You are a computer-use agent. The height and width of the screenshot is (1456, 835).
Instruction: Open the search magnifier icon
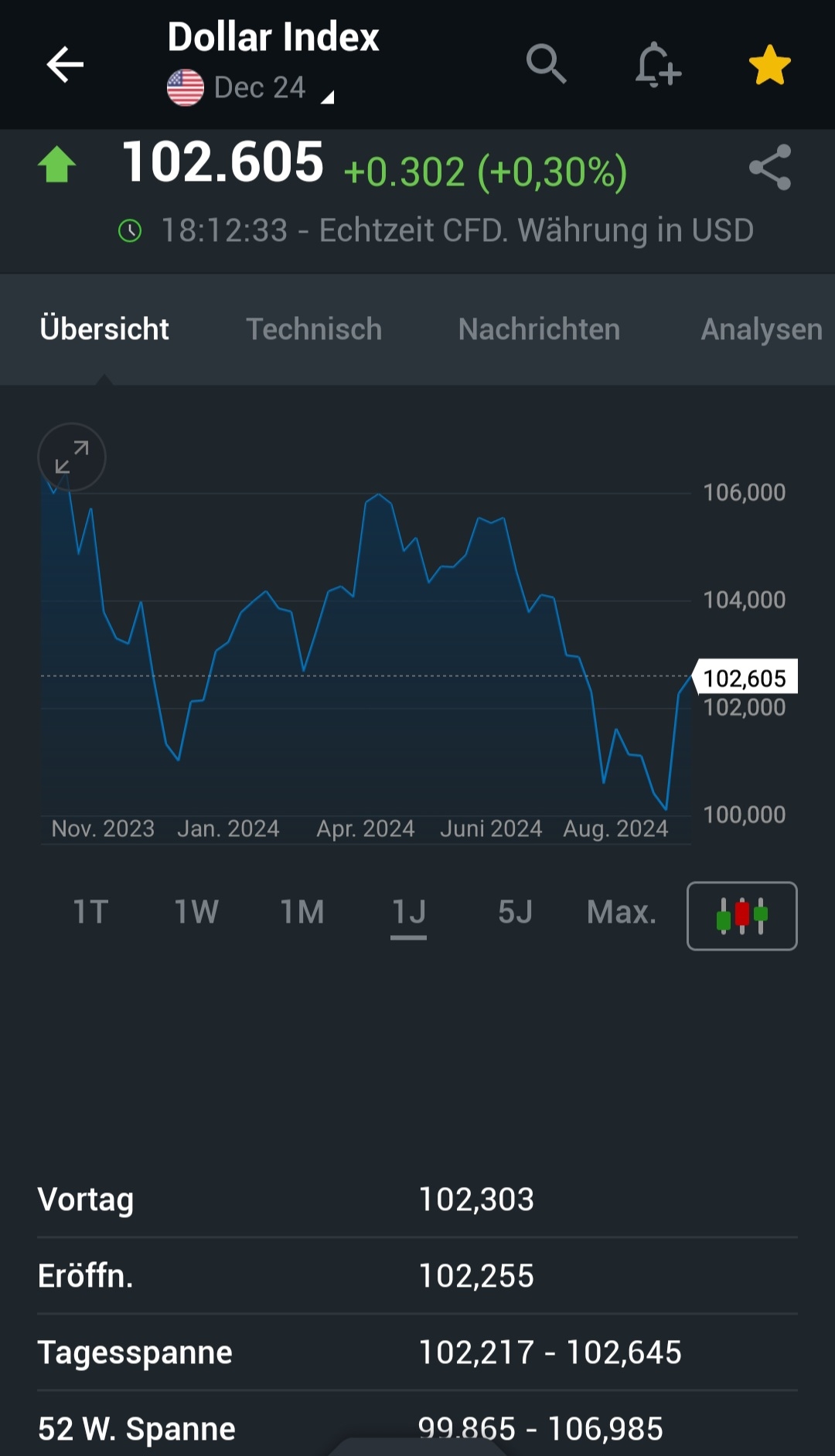[546, 63]
